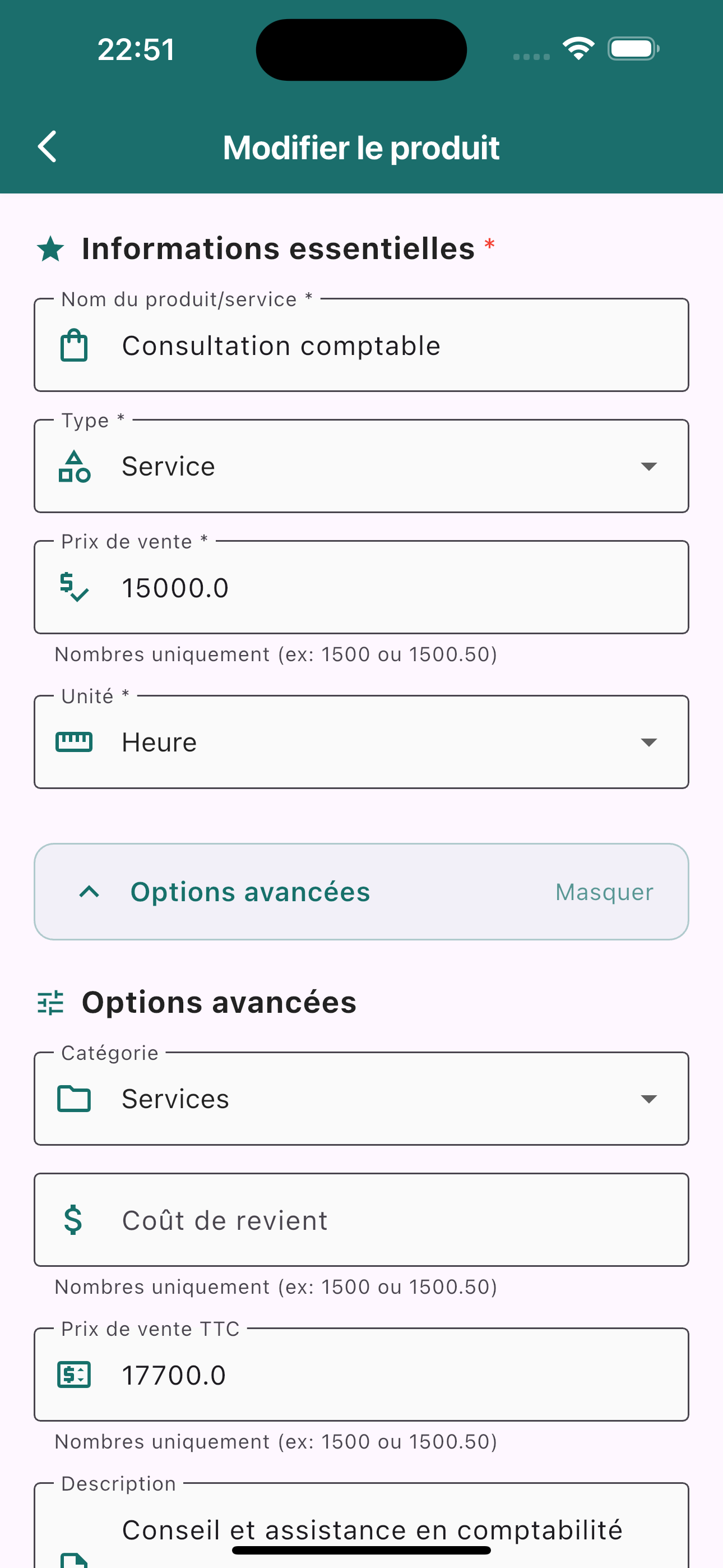The width and height of the screenshot is (723, 1568).
Task: Click the ruler icon in the Unité field
Action: tap(73, 741)
